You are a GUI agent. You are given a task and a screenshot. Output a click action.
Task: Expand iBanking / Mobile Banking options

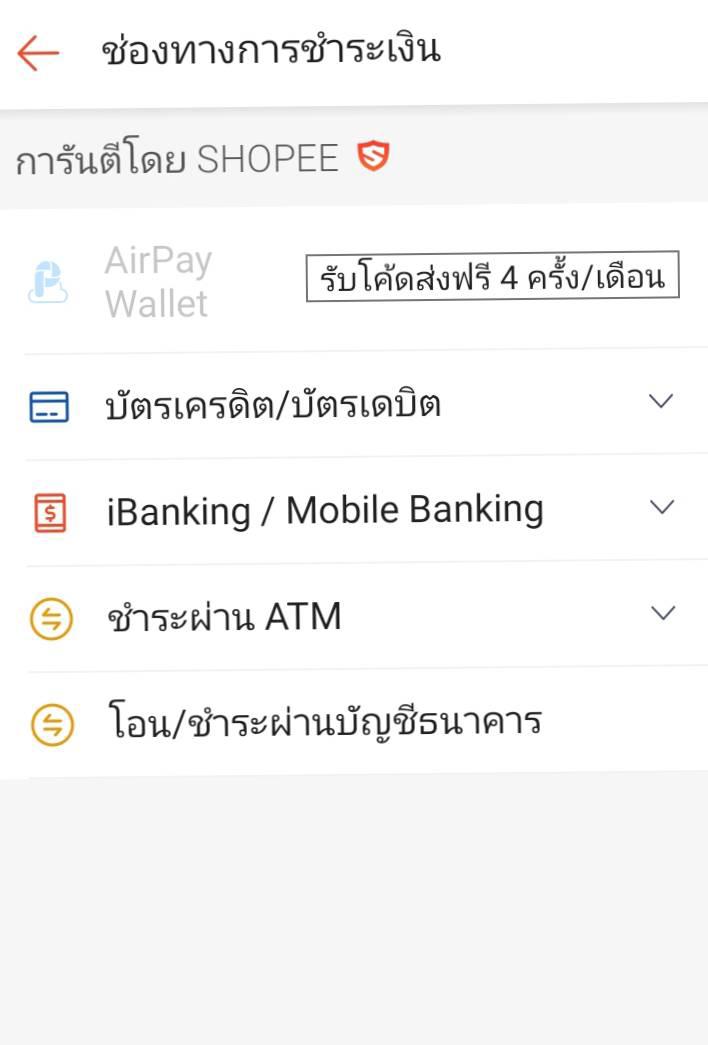661,508
